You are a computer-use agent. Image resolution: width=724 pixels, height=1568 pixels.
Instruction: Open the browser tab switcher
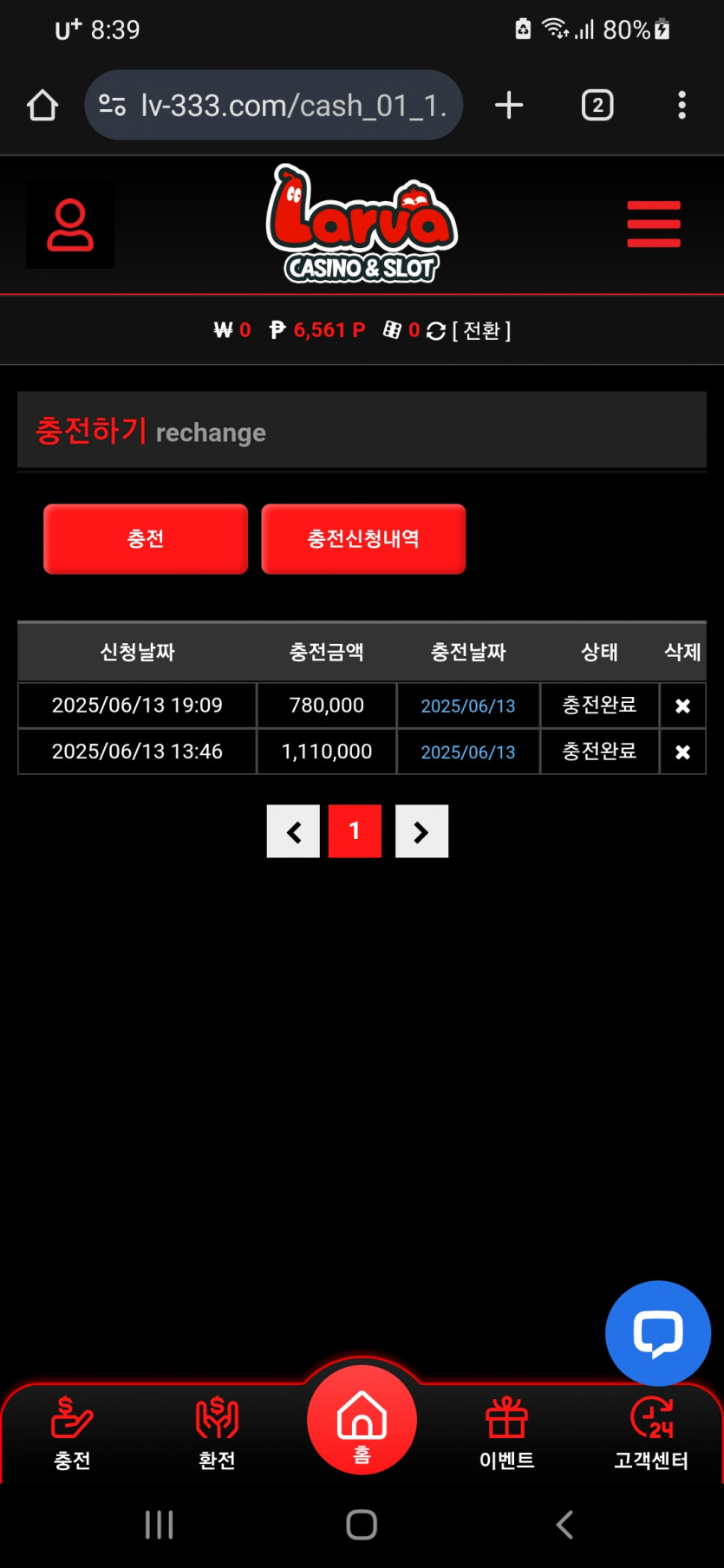tap(597, 106)
